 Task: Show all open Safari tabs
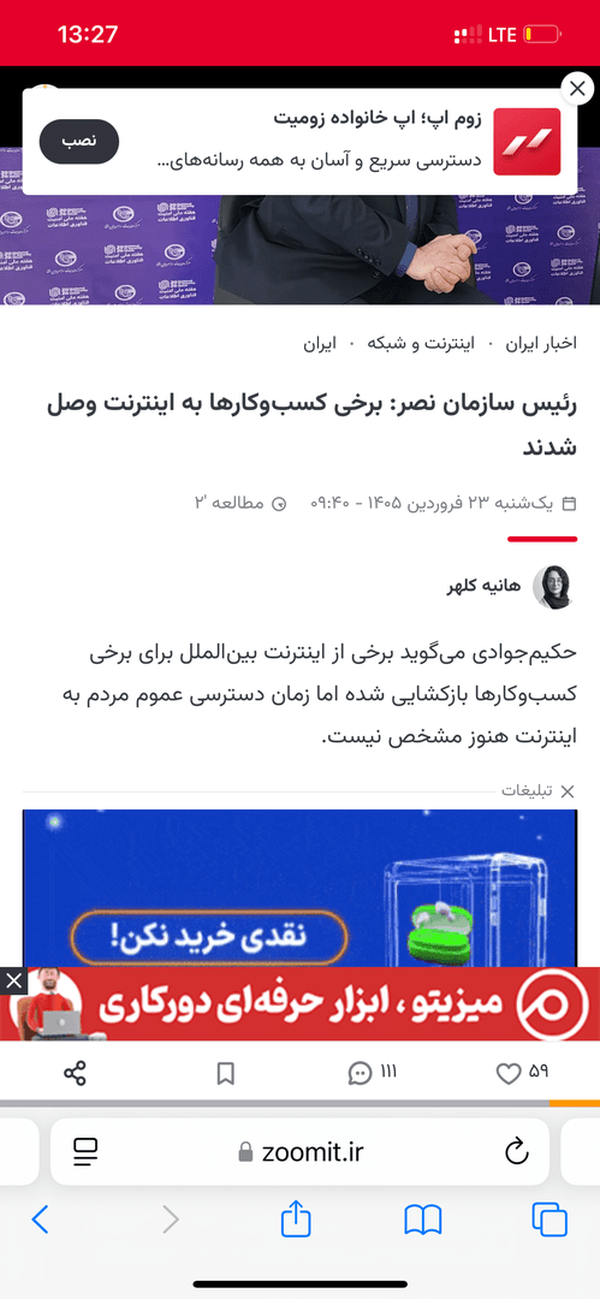549,1219
